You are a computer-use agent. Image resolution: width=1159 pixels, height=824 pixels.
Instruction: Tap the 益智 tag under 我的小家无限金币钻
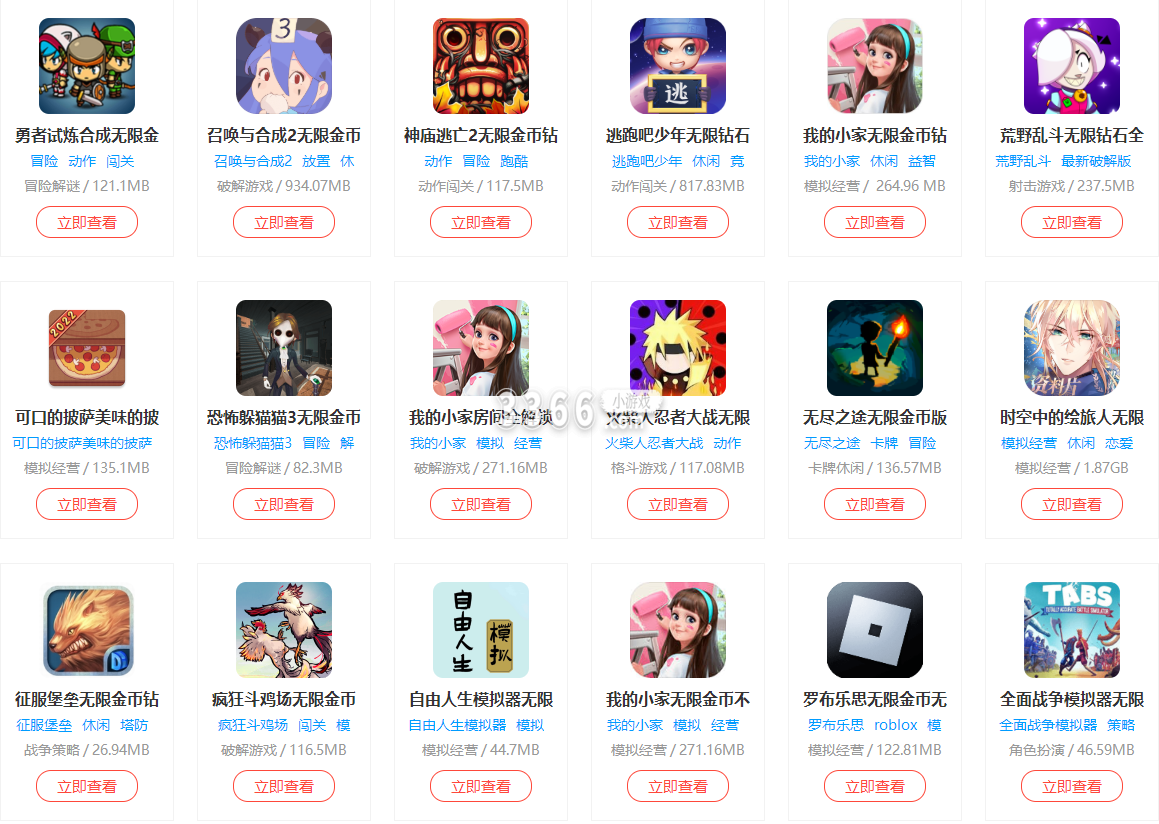tap(922, 161)
